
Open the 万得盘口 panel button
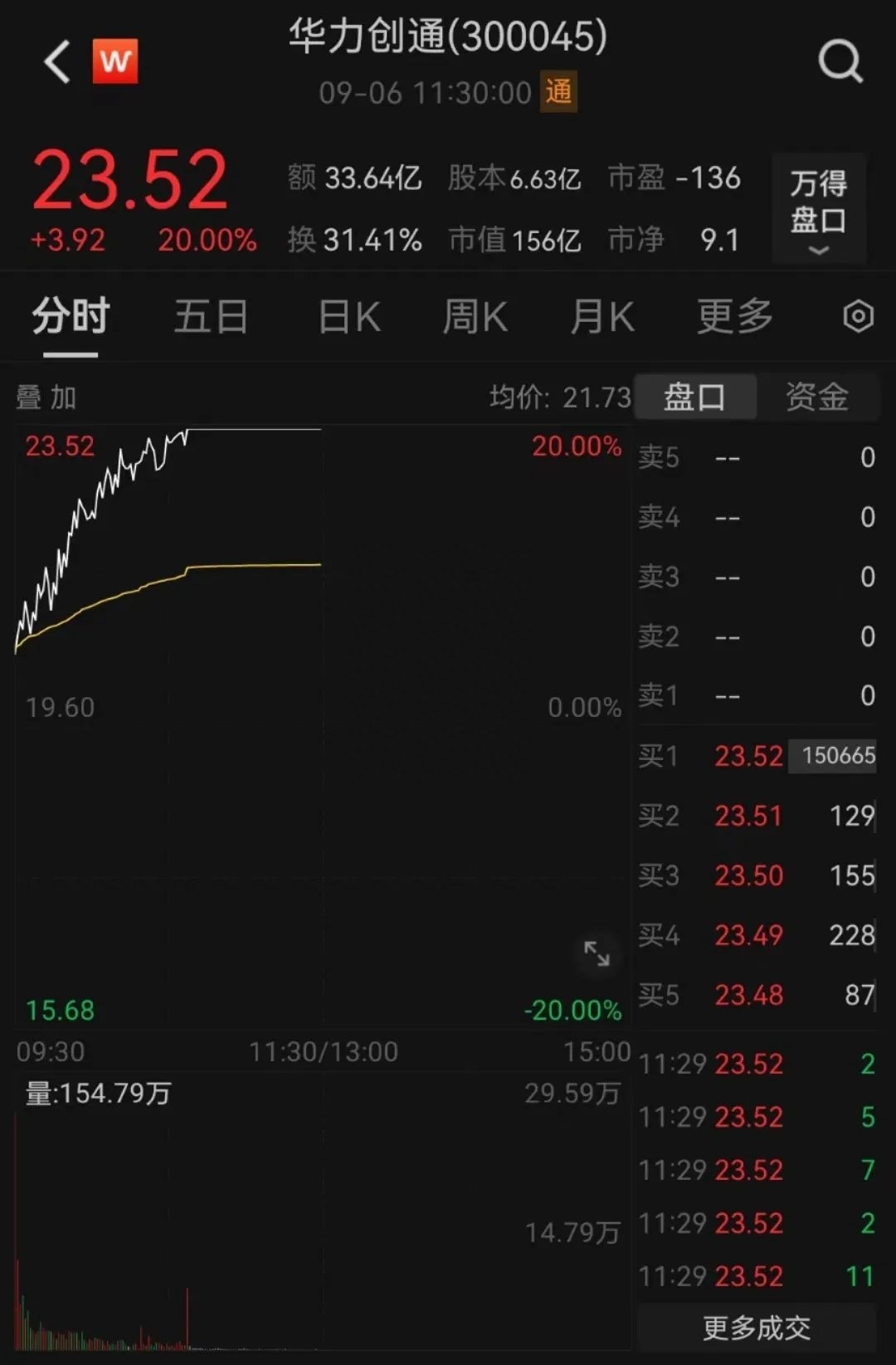point(819,209)
